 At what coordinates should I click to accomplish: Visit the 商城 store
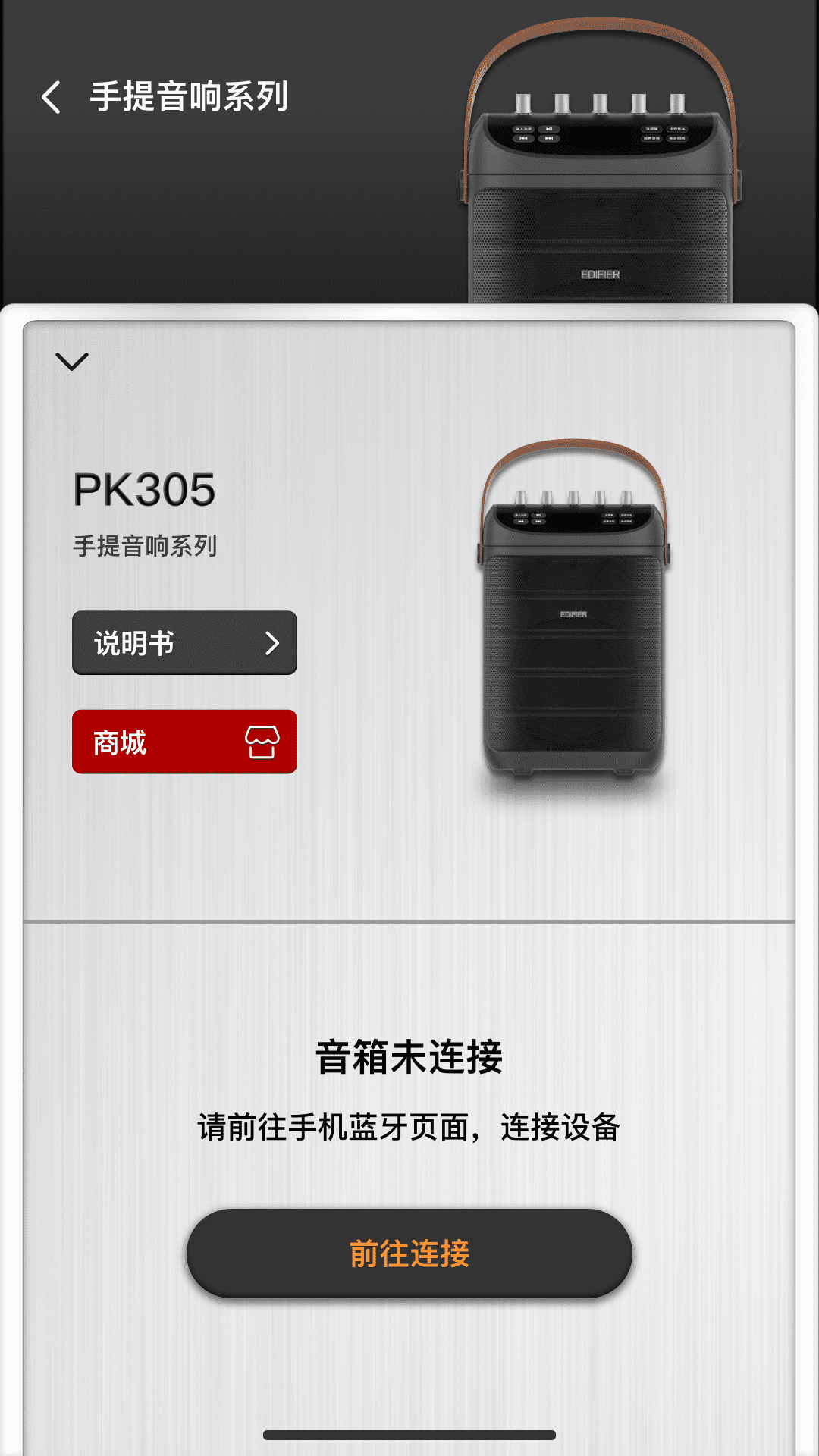pyautogui.click(x=184, y=742)
